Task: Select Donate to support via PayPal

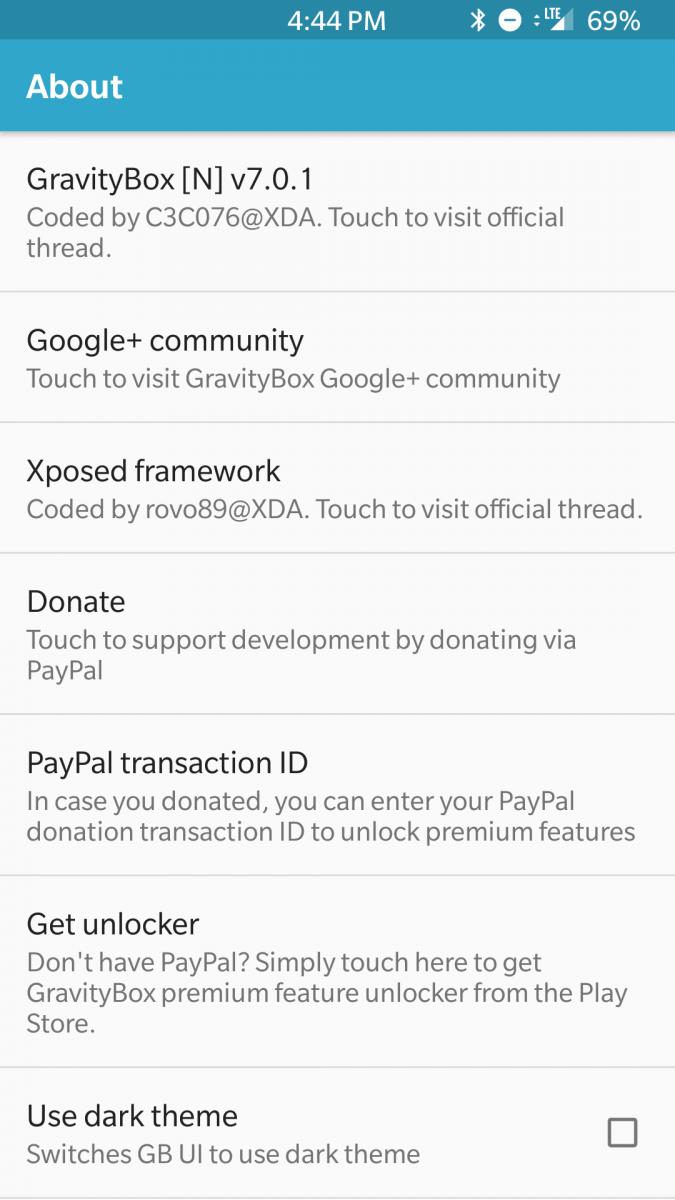Action: coord(337,634)
